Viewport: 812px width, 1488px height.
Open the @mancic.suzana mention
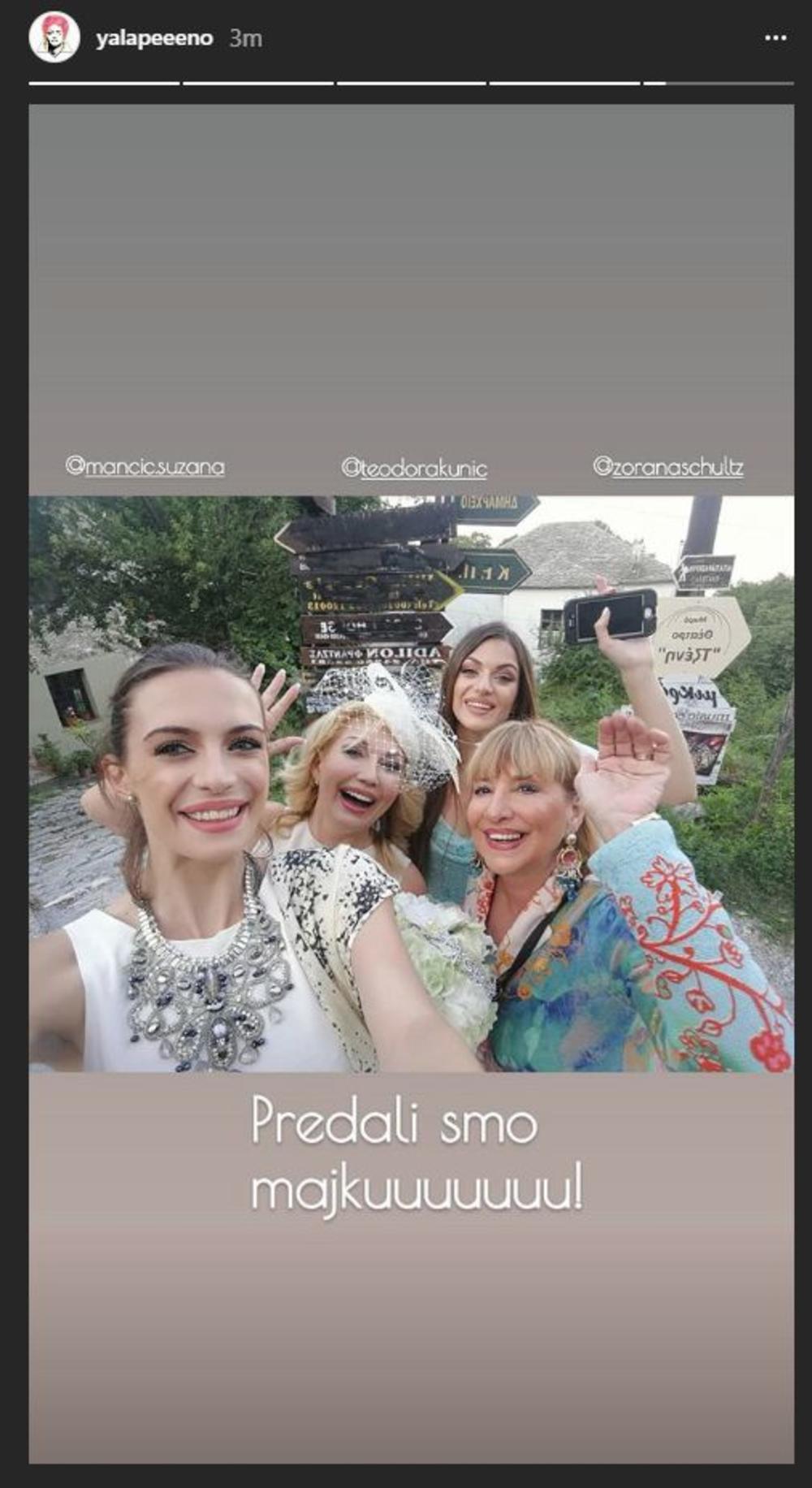pos(145,467)
